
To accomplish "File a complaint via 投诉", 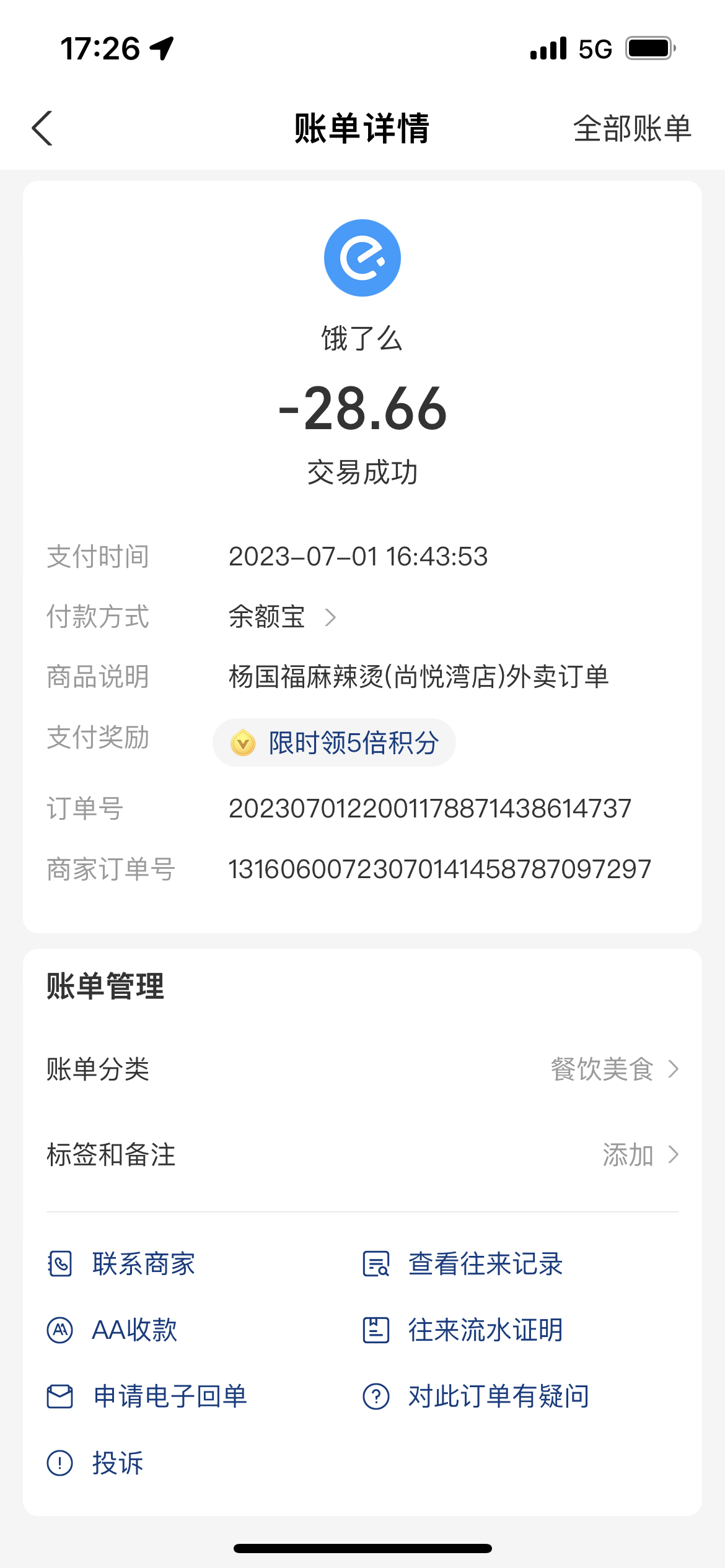I will coord(95,1463).
